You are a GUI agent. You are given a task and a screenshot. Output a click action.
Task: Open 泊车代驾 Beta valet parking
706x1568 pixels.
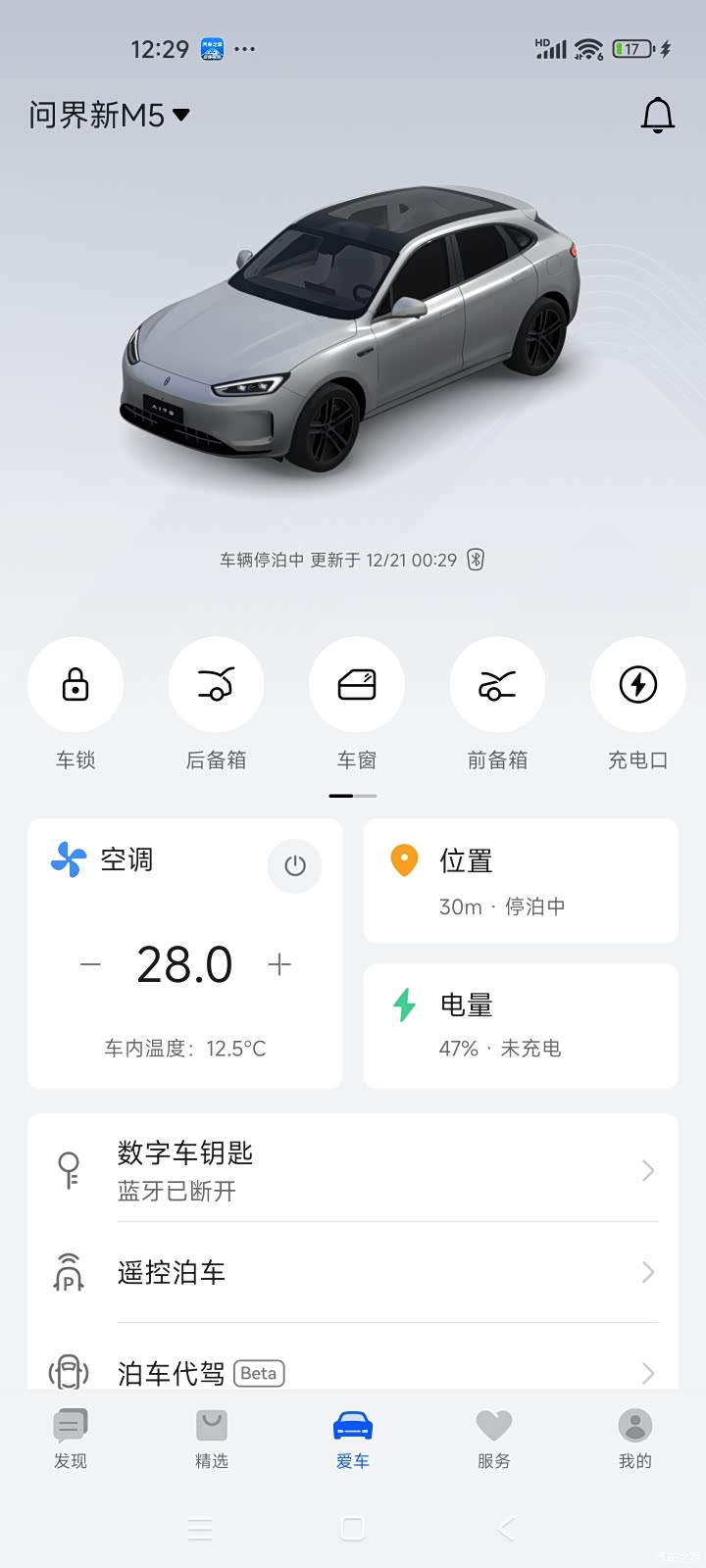coord(353,1372)
